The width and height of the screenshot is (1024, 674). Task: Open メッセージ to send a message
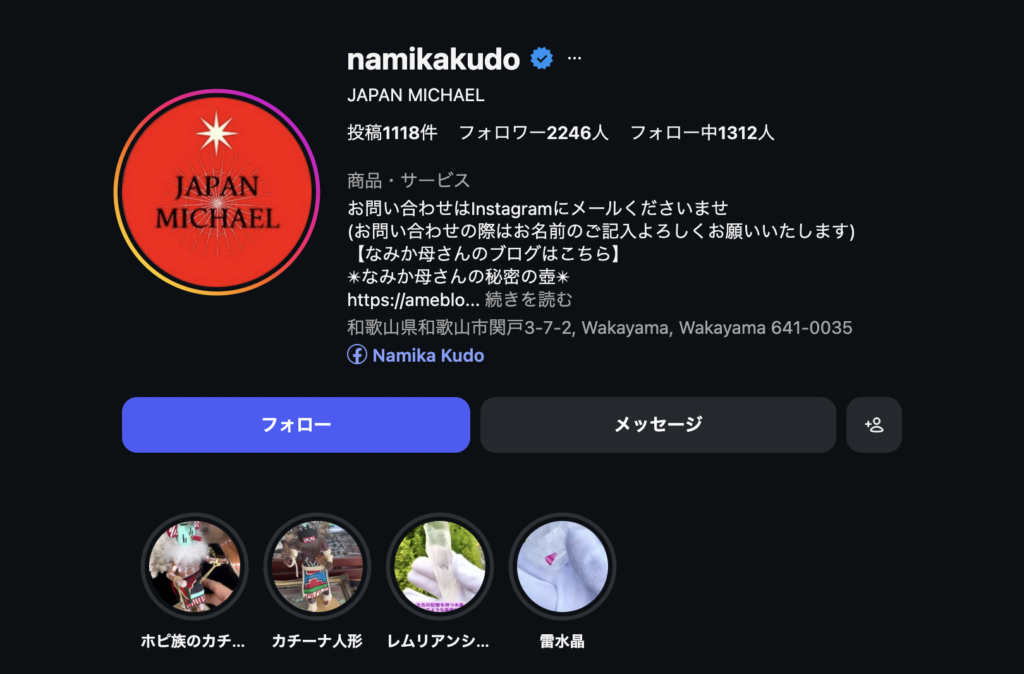658,425
